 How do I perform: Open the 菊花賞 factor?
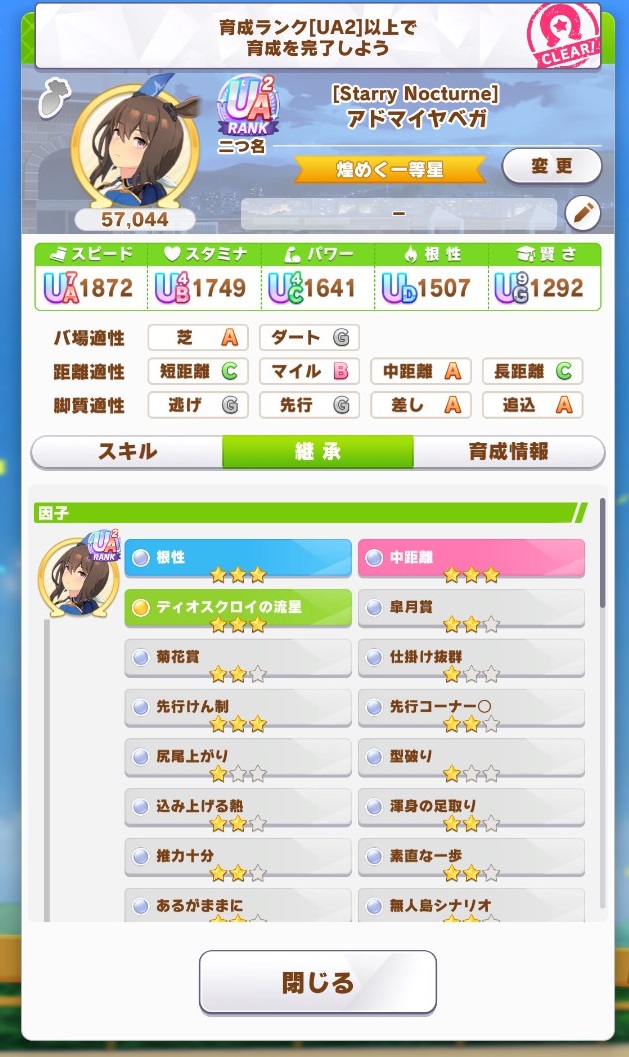[238, 659]
